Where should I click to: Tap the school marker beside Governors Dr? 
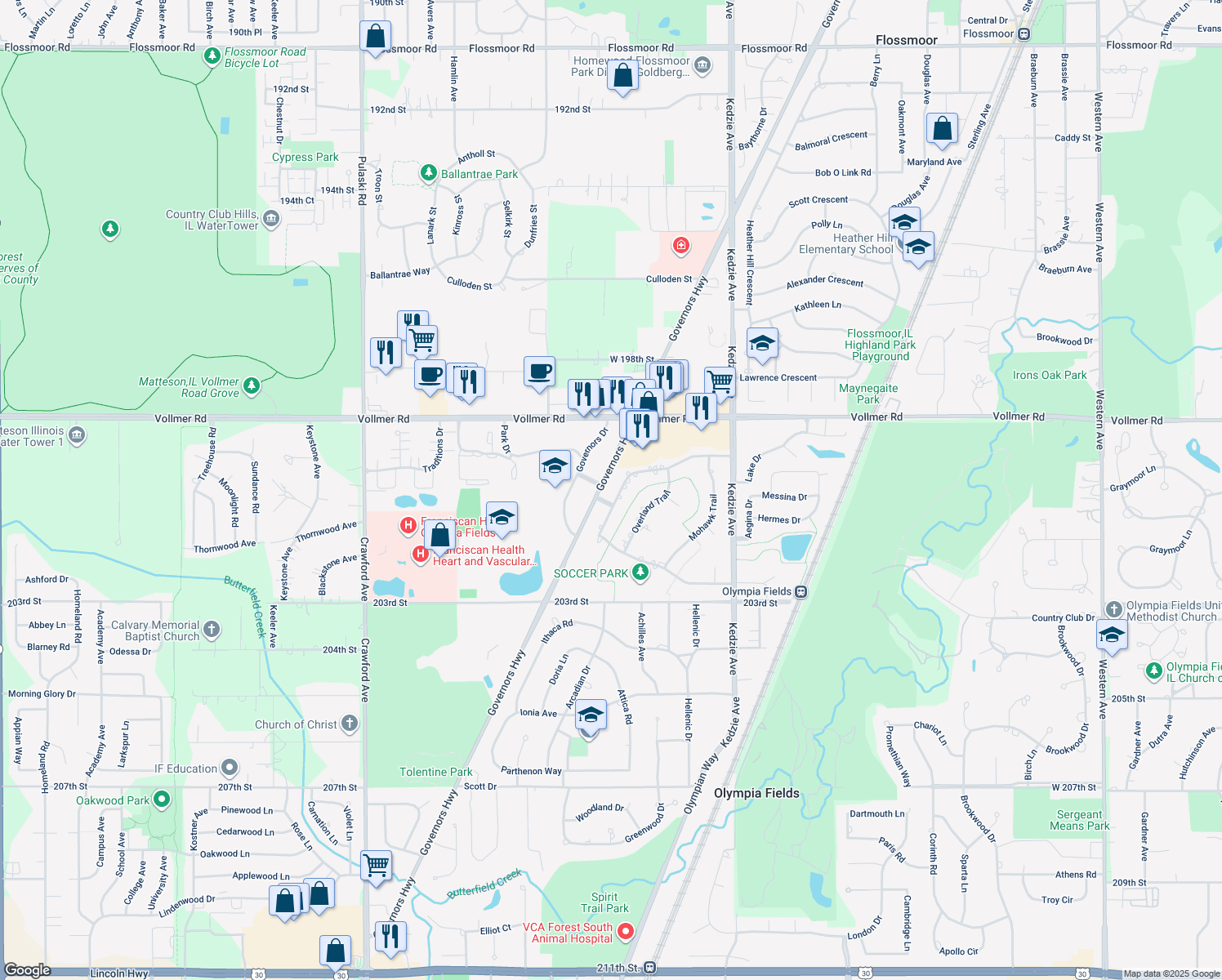[555, 466]
